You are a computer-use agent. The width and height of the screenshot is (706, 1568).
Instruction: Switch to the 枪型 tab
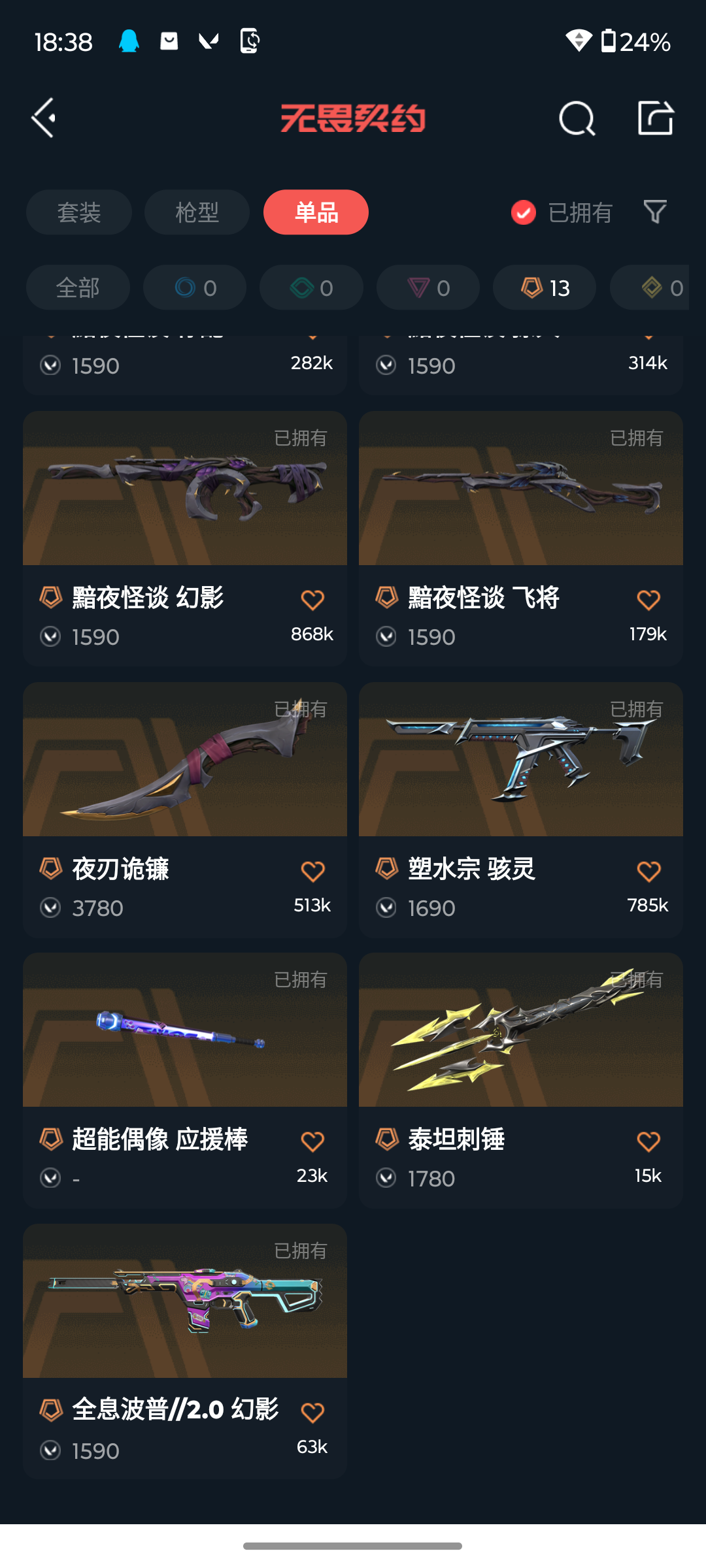click(x=197, y=212)
